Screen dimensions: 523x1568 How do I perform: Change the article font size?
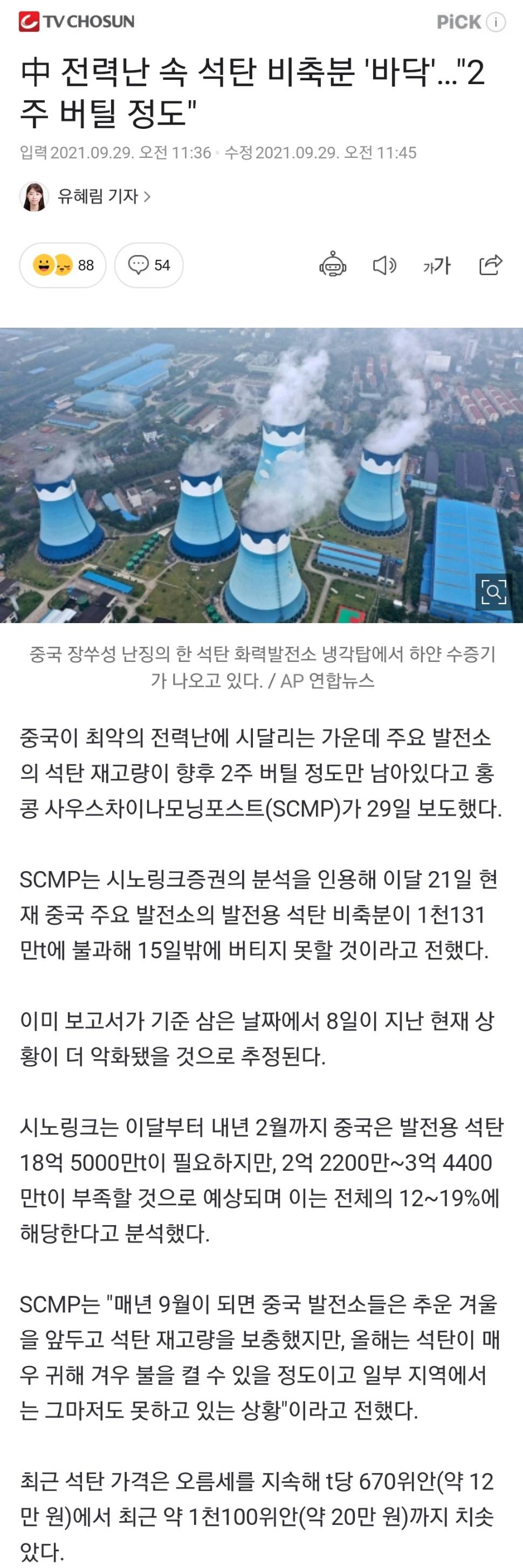pos(437,265)
